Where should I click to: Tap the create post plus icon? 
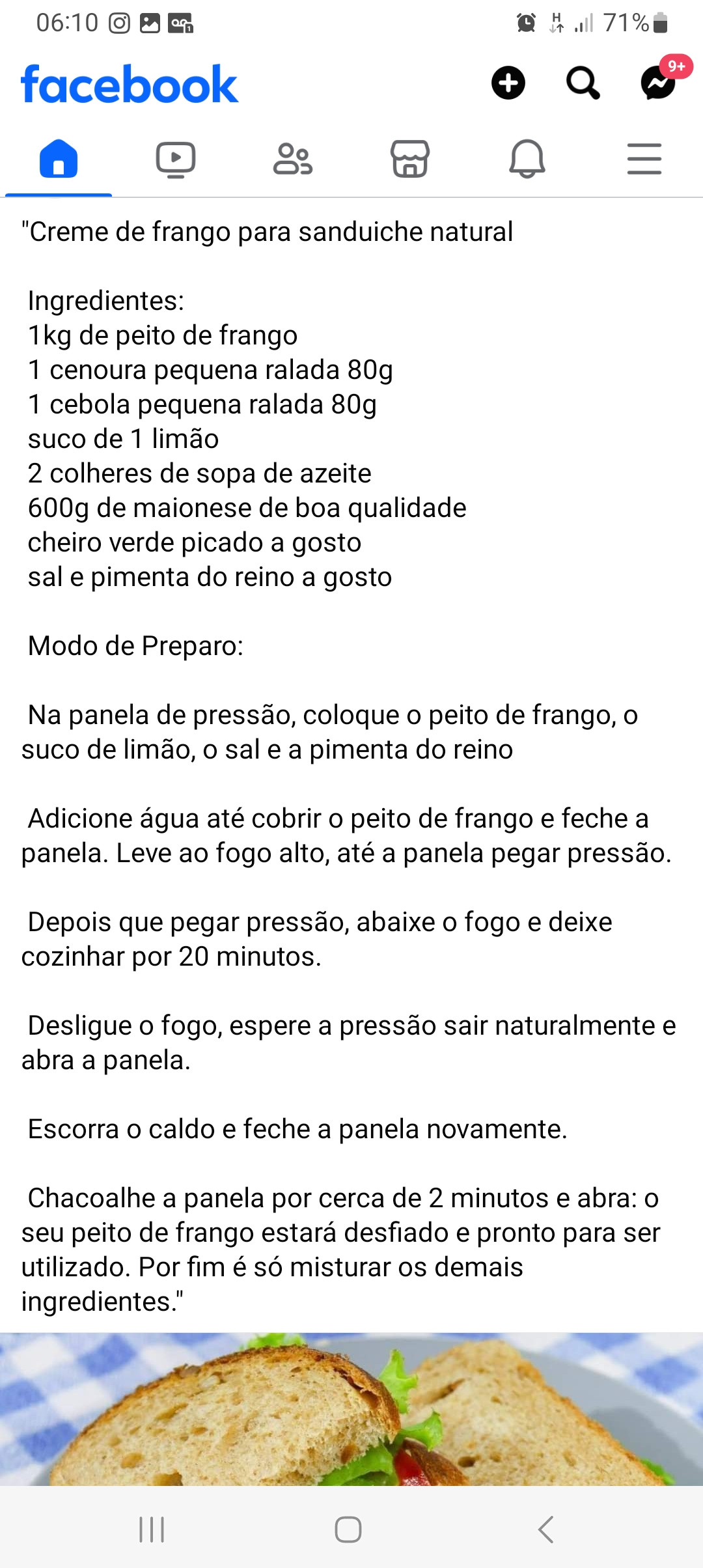[508, 83]
